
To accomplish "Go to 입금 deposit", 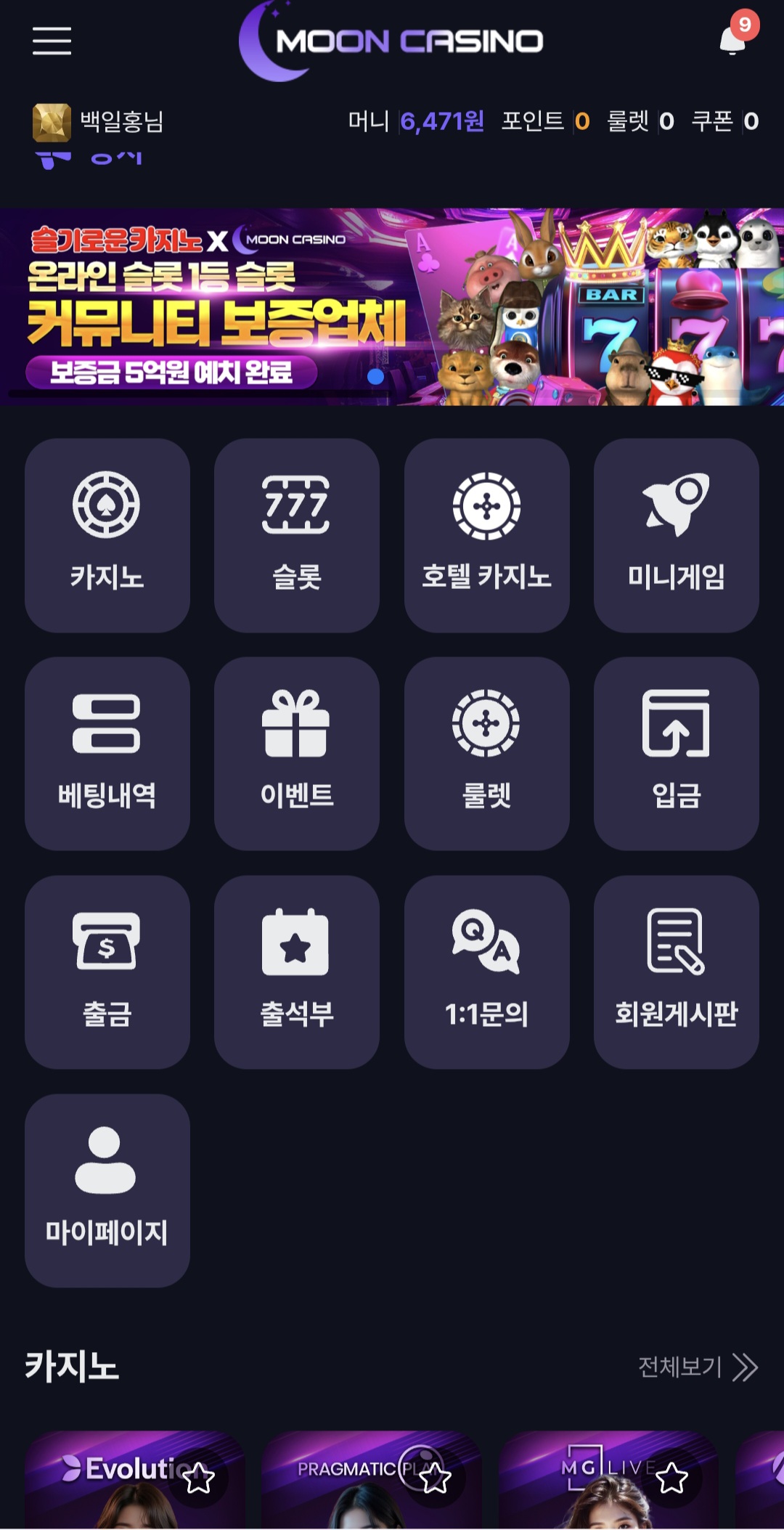I will 676,754.
